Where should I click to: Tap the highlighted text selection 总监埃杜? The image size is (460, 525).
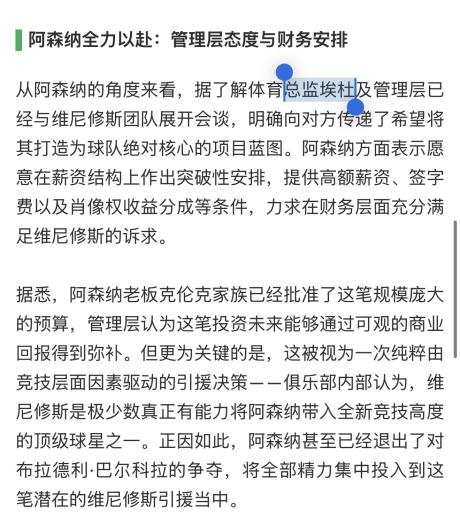(320, 90)
